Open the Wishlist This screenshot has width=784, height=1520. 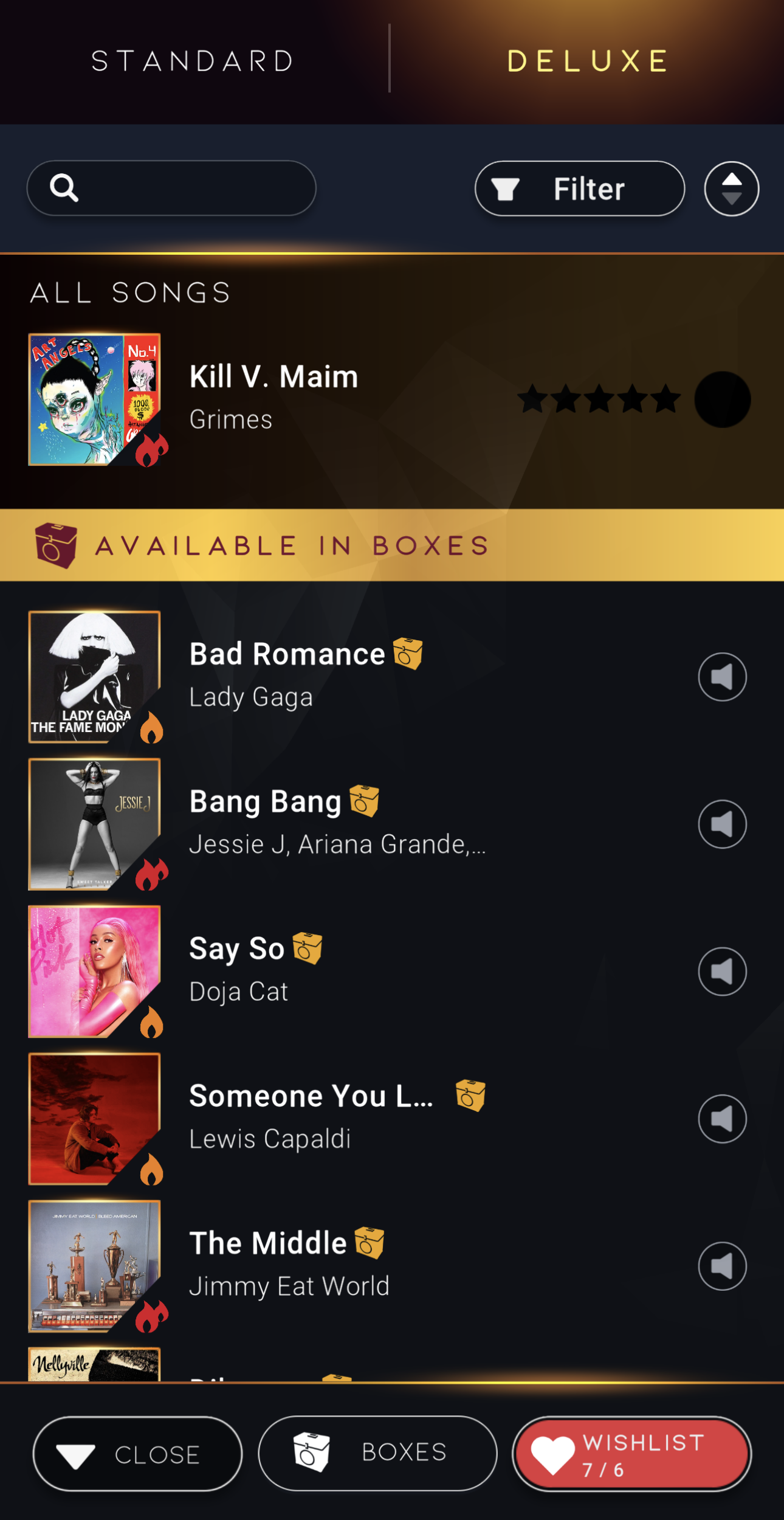(631, 1454)
